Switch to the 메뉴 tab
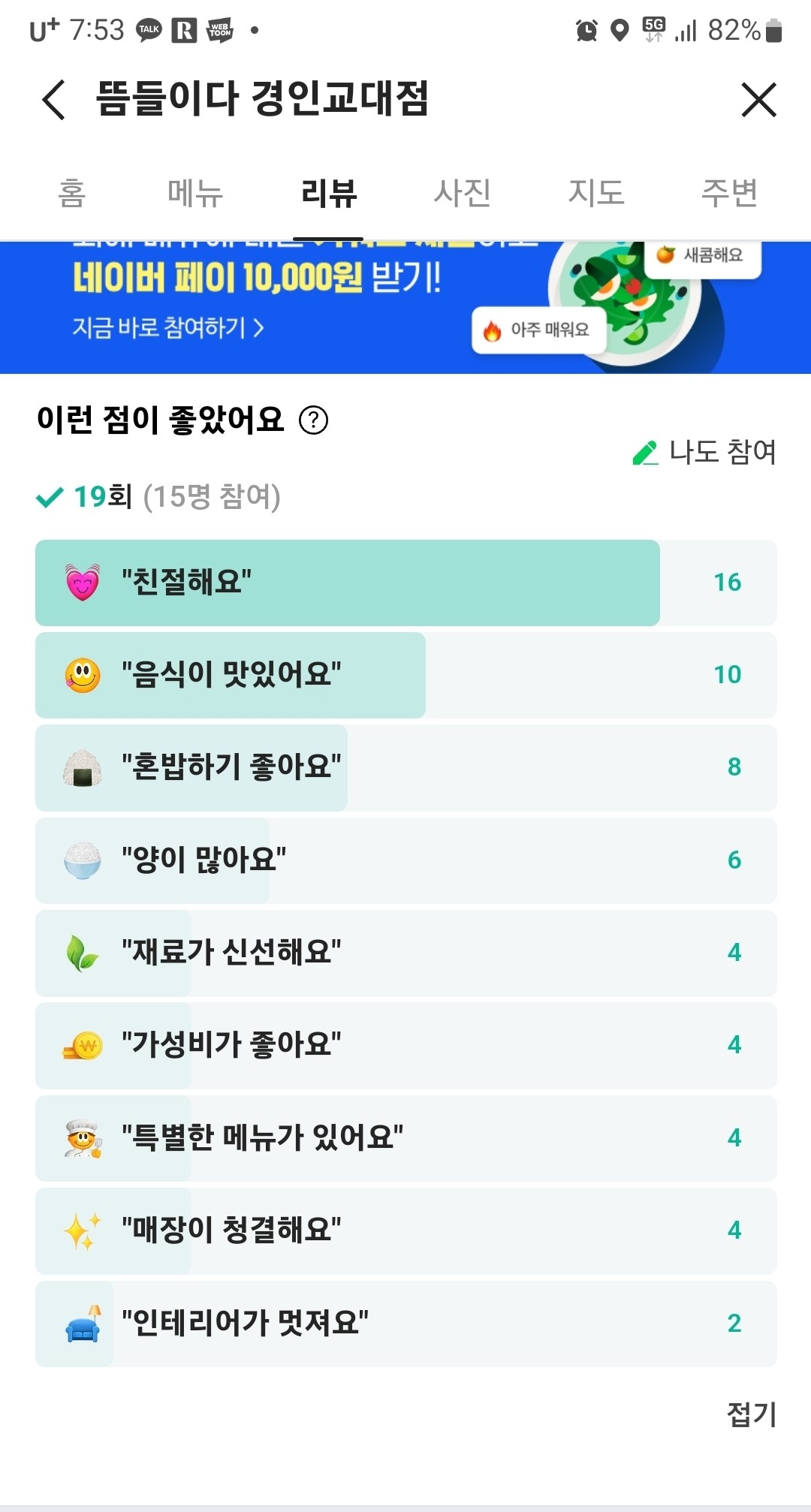 point(195,193)
